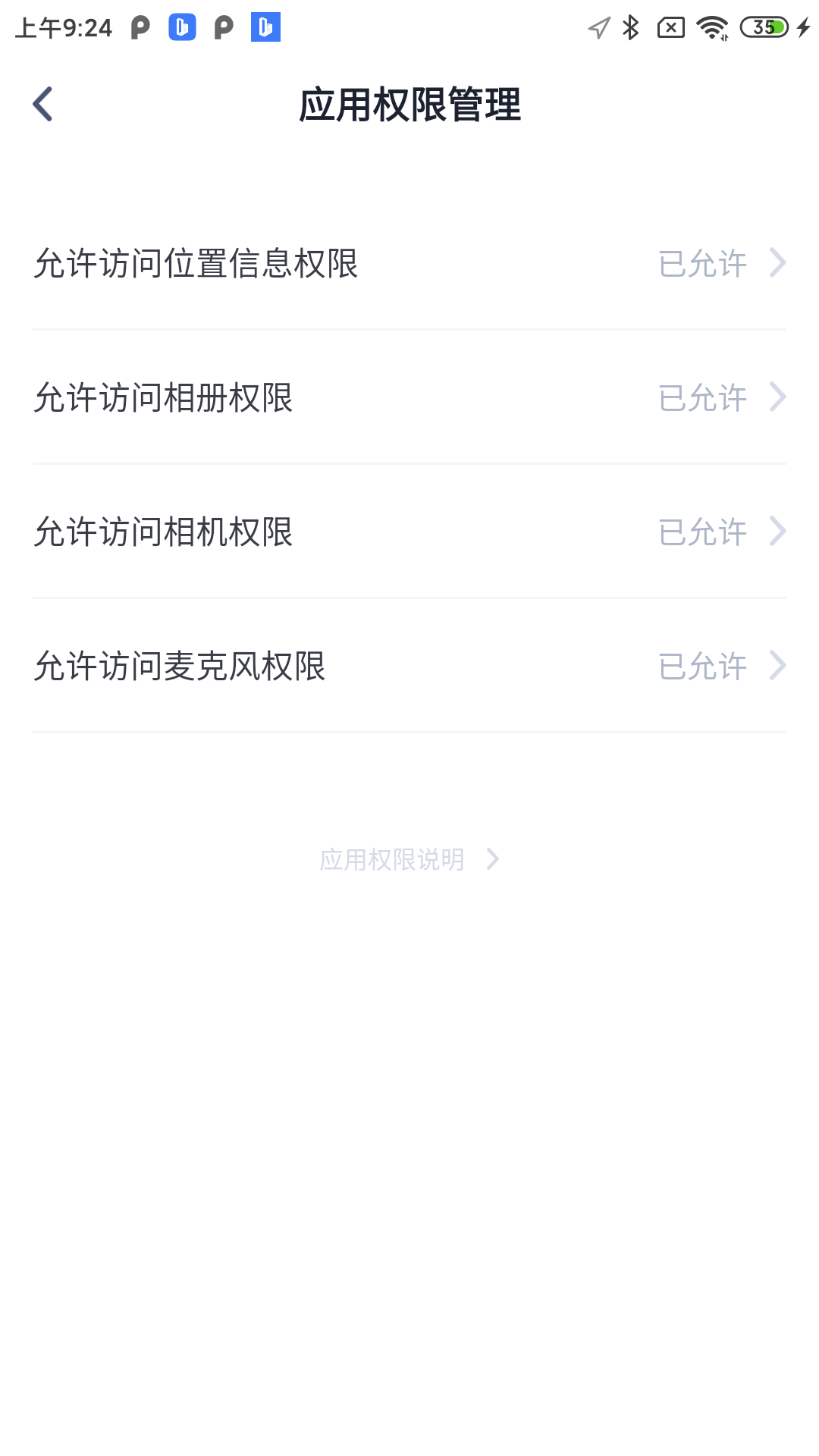Expand the 允许访问位置信息权限 row chevron
The image size is (819, 1456).
777,264
